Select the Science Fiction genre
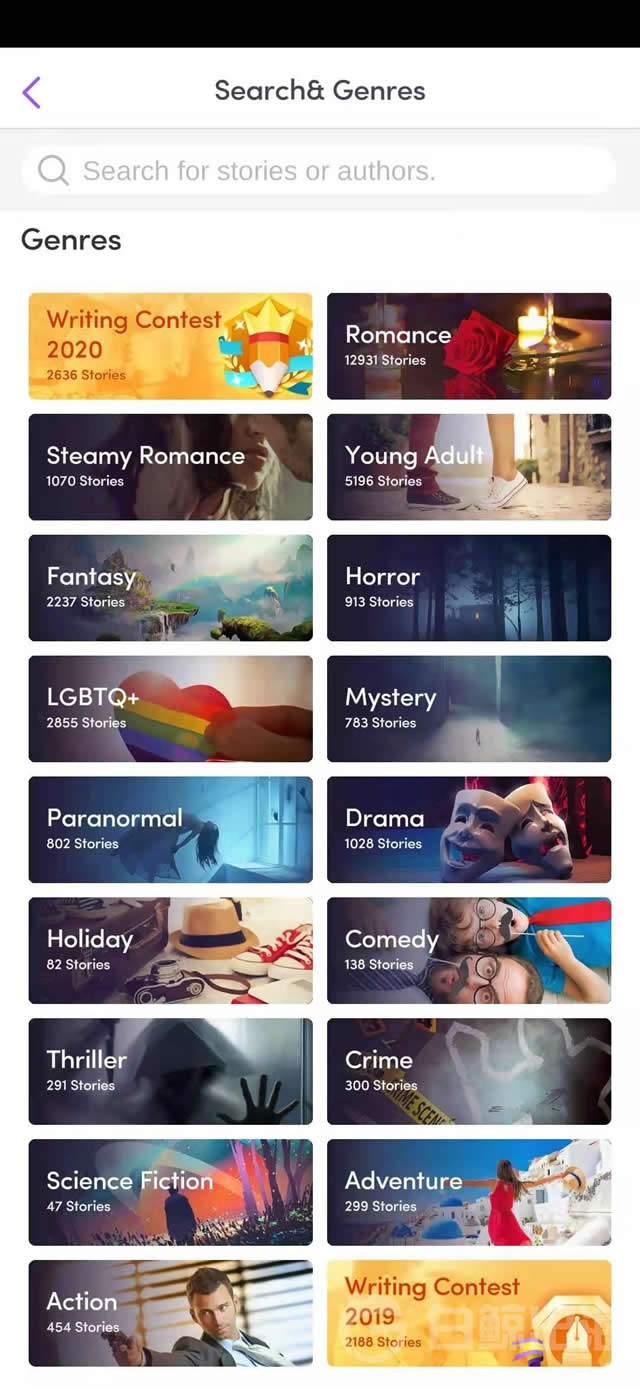 [170, 1193]
